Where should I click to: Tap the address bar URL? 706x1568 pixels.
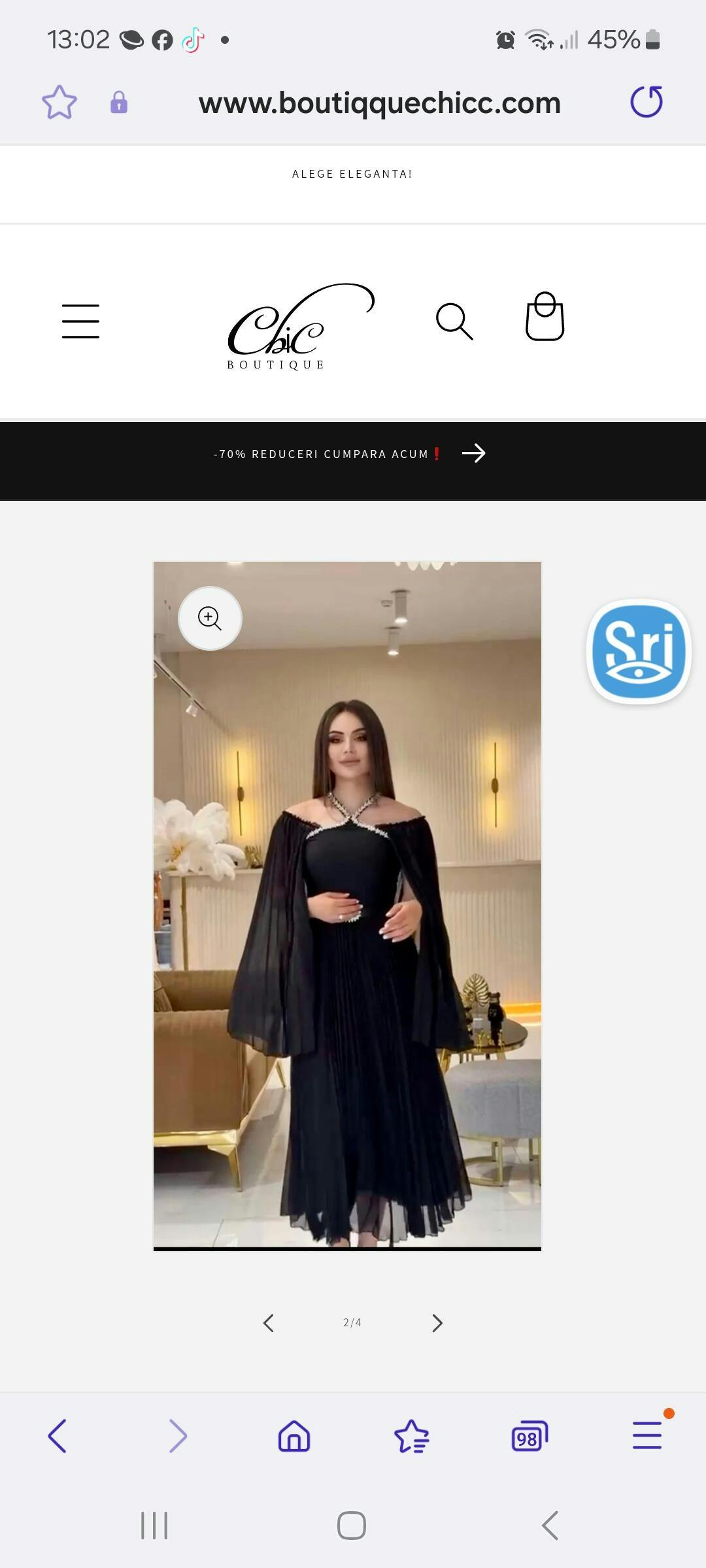pos(379,103)
